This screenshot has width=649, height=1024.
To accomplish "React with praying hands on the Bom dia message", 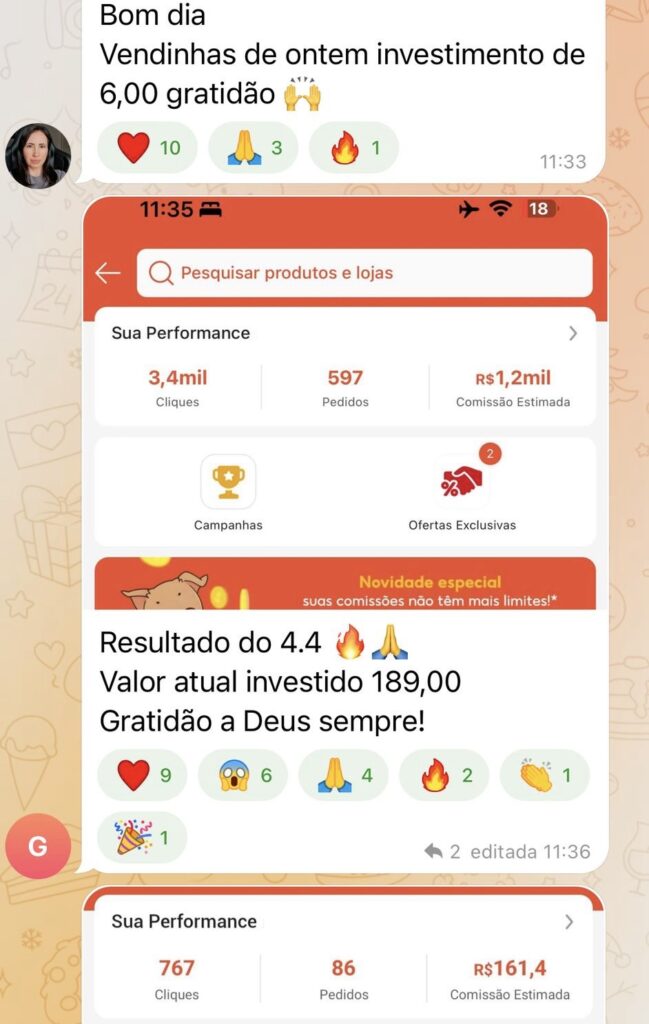I will (252, 148).
